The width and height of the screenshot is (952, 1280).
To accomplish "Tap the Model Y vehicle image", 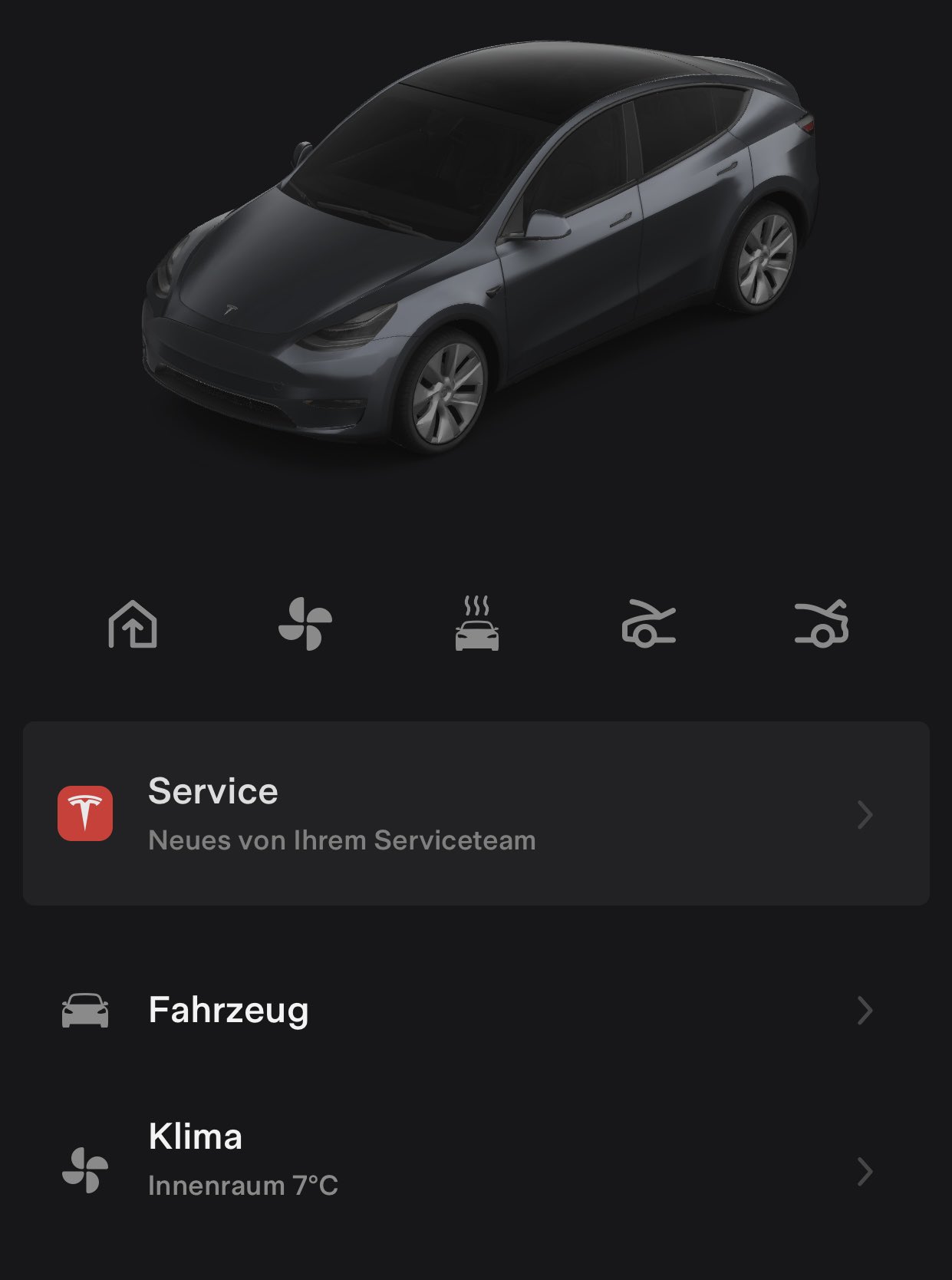I will pos(476,253).
